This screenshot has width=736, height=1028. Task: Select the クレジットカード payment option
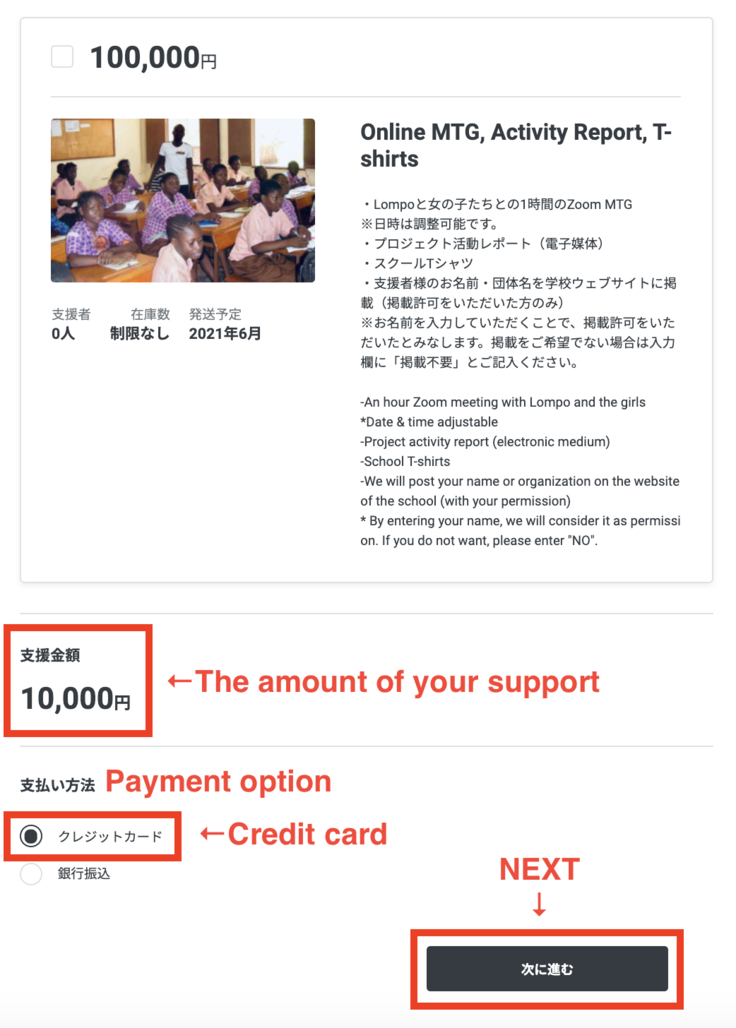(x=32, y=836)
